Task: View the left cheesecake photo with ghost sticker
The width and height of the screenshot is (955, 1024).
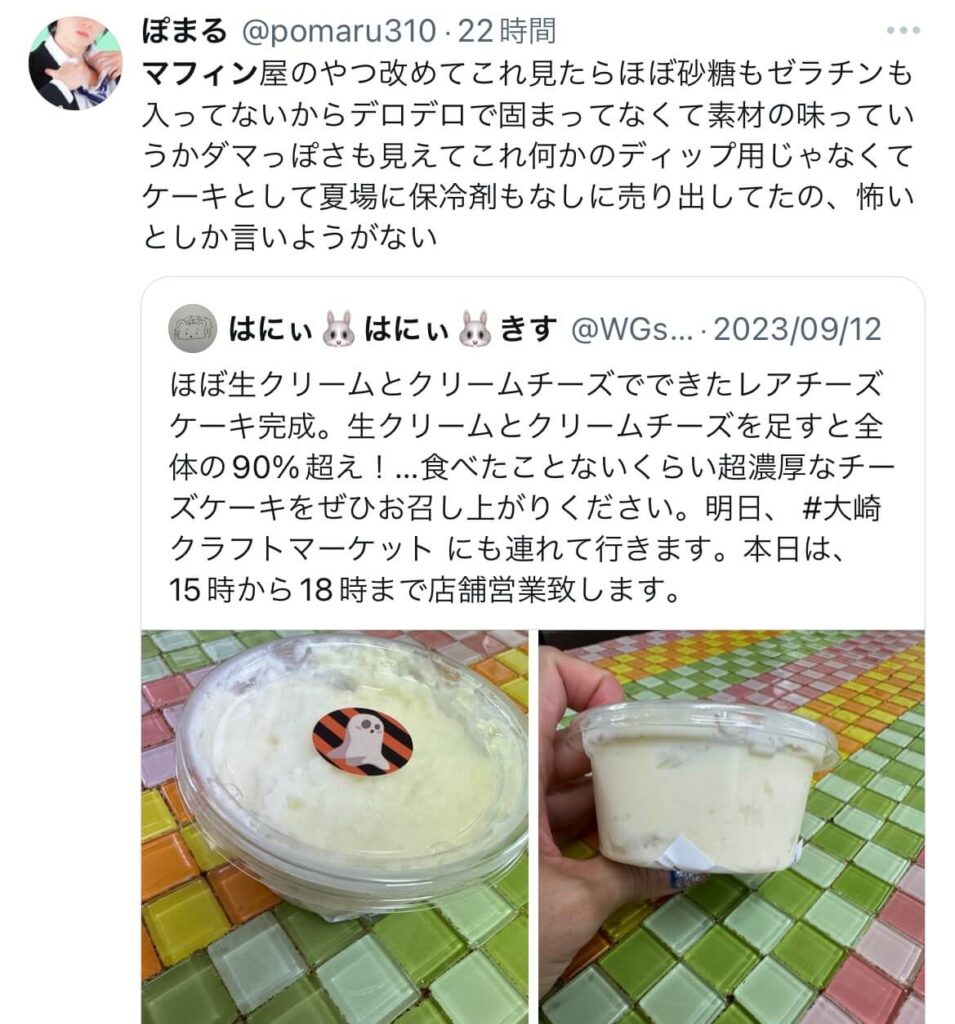Action: pos(335,826)
